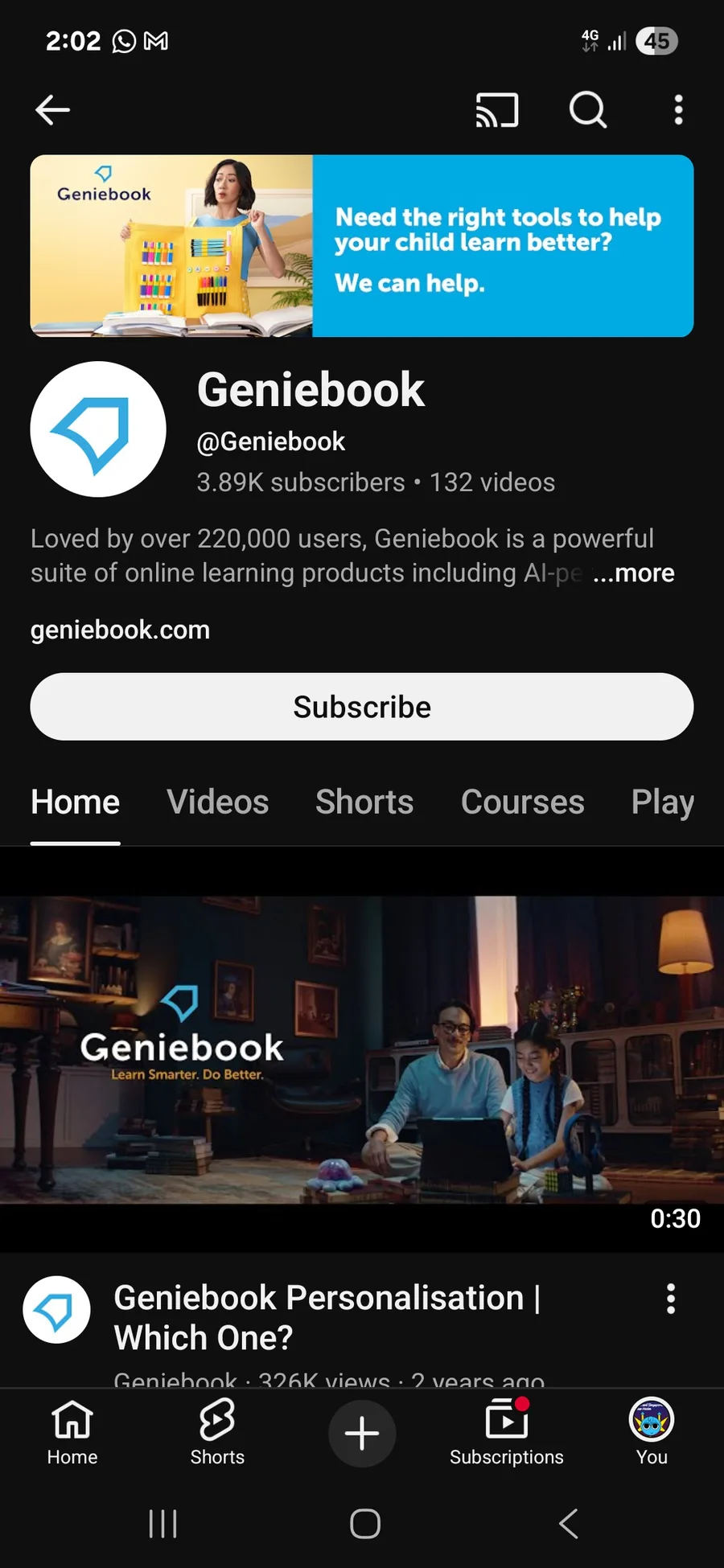
Task: Go back using the top arrow
Action: (53, 110)
